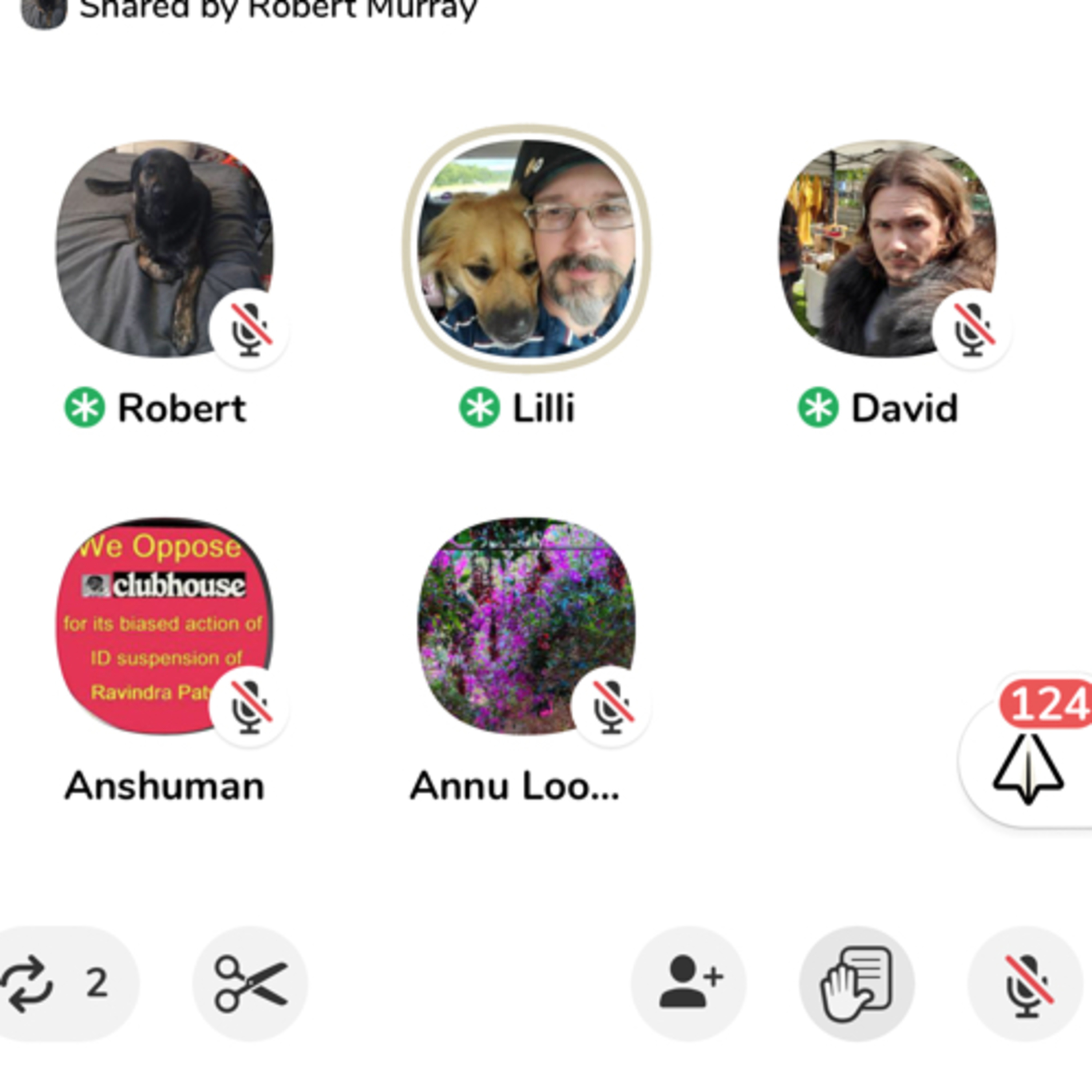This screenshot has width=1092, height=1092.
Task: Unmute your microphone
Action: point(1025,984)
